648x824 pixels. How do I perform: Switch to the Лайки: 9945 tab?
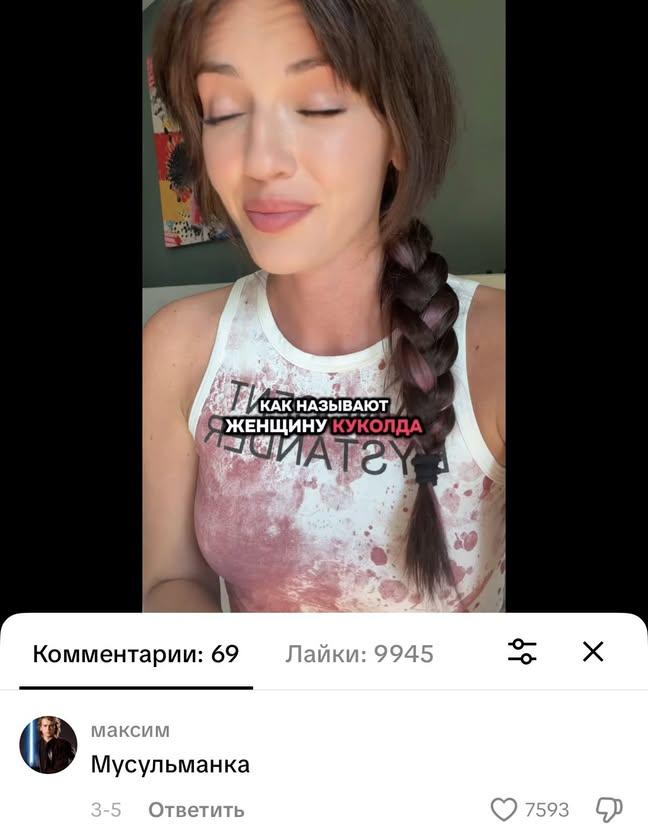(359, 655)
